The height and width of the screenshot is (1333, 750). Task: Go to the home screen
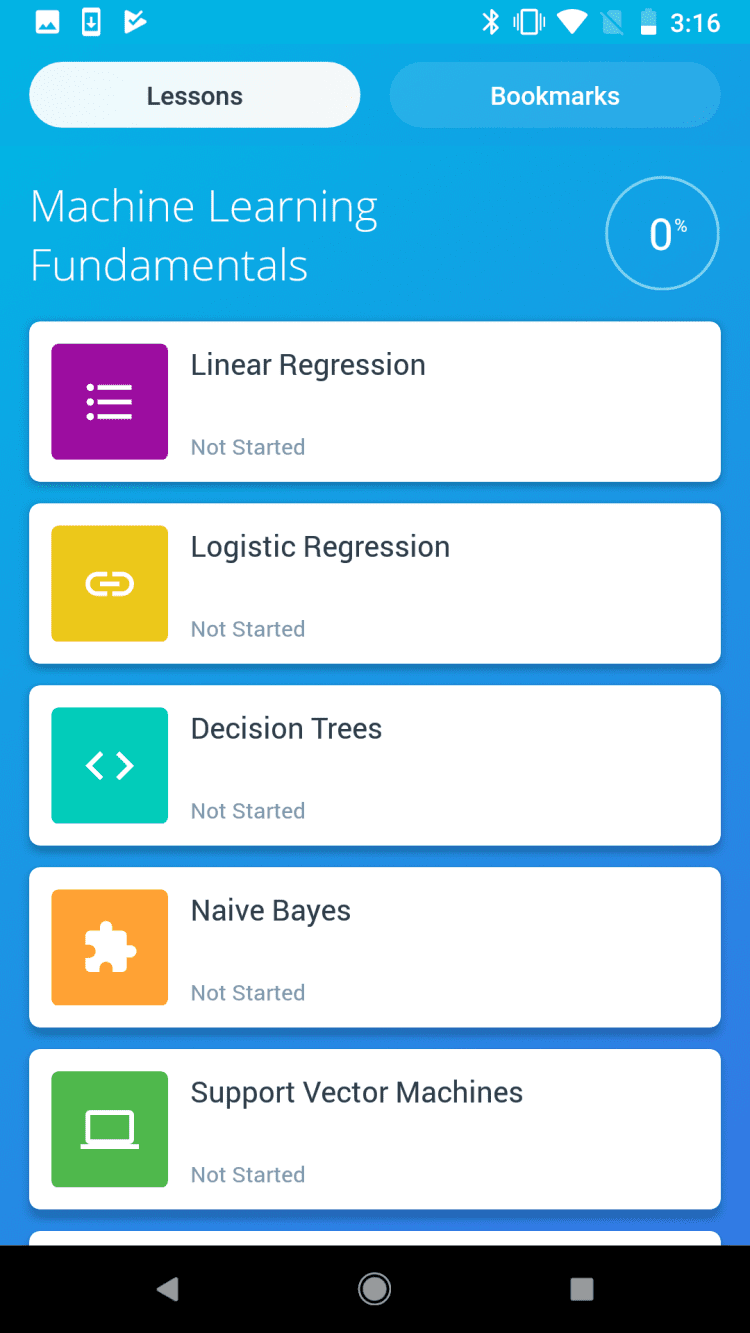coord(375,1289)
